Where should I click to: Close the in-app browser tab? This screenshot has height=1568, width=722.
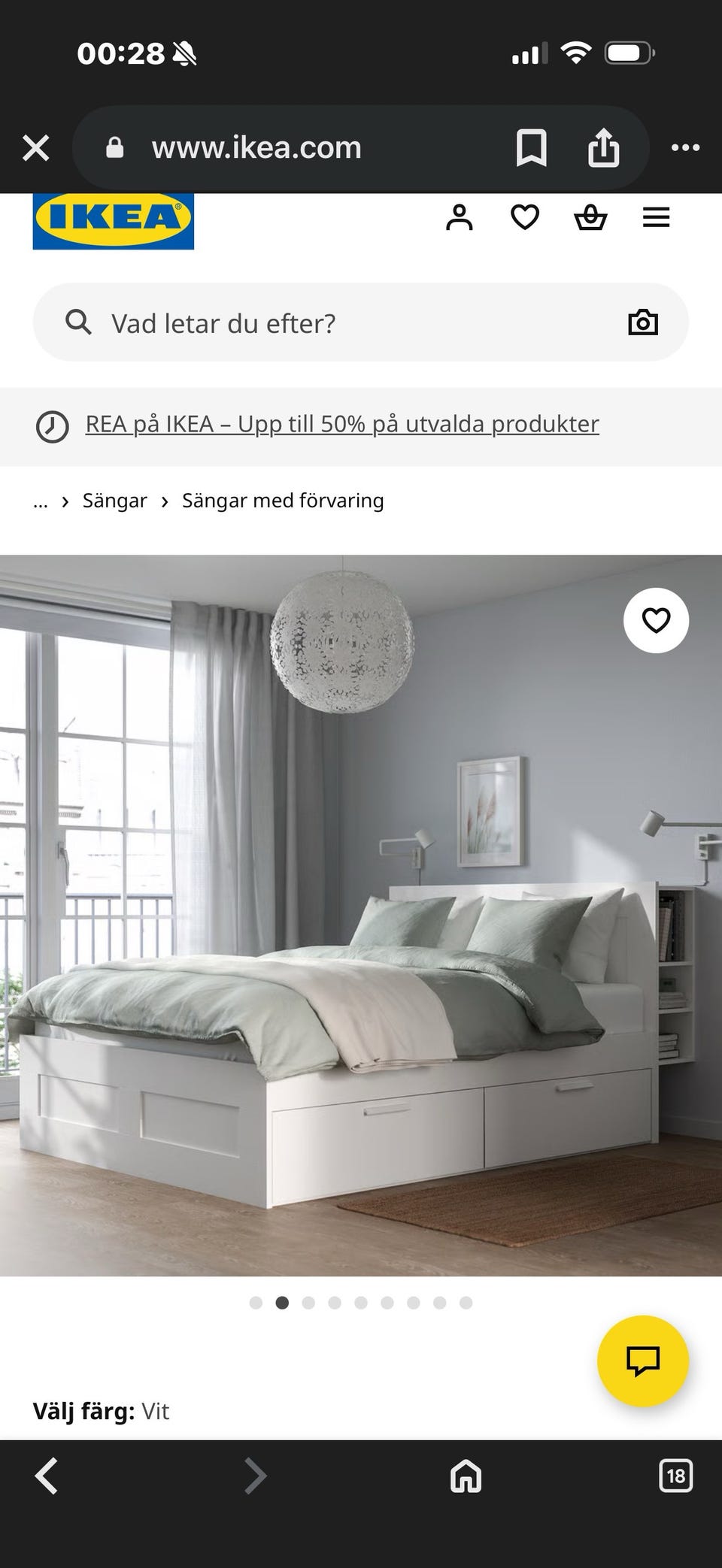(x=35, y=148)
